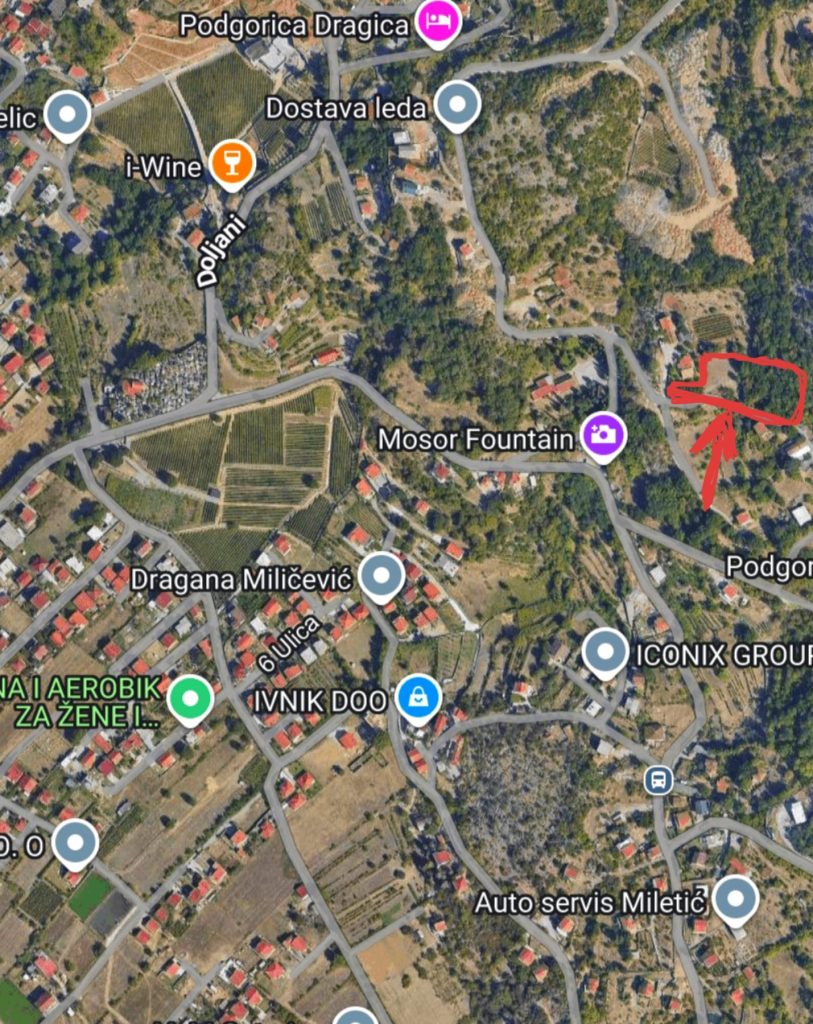Select the Dostava leda place marker
Viewport: 813px width, 1024px height.
[x=458, y=103]
